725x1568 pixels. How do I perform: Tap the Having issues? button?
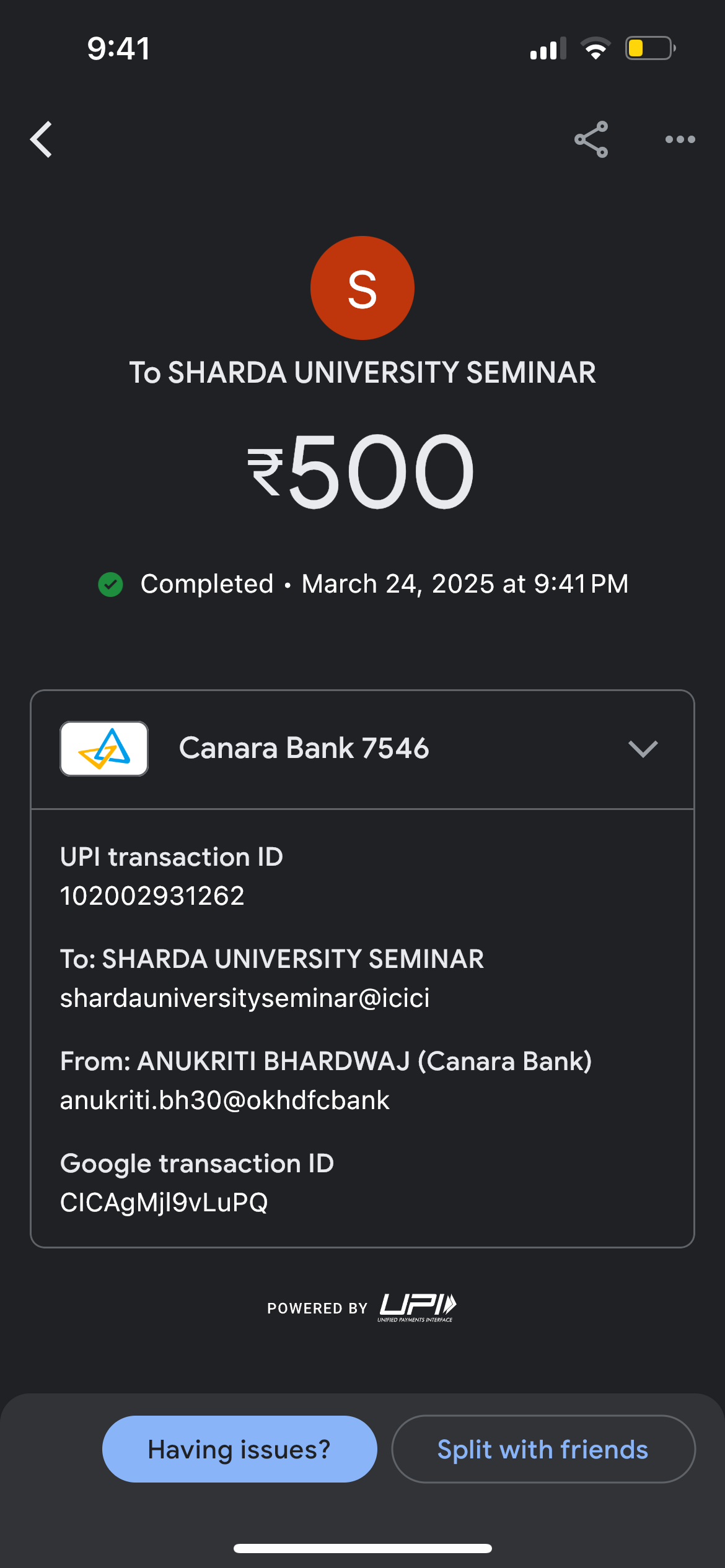point(240,1449)
